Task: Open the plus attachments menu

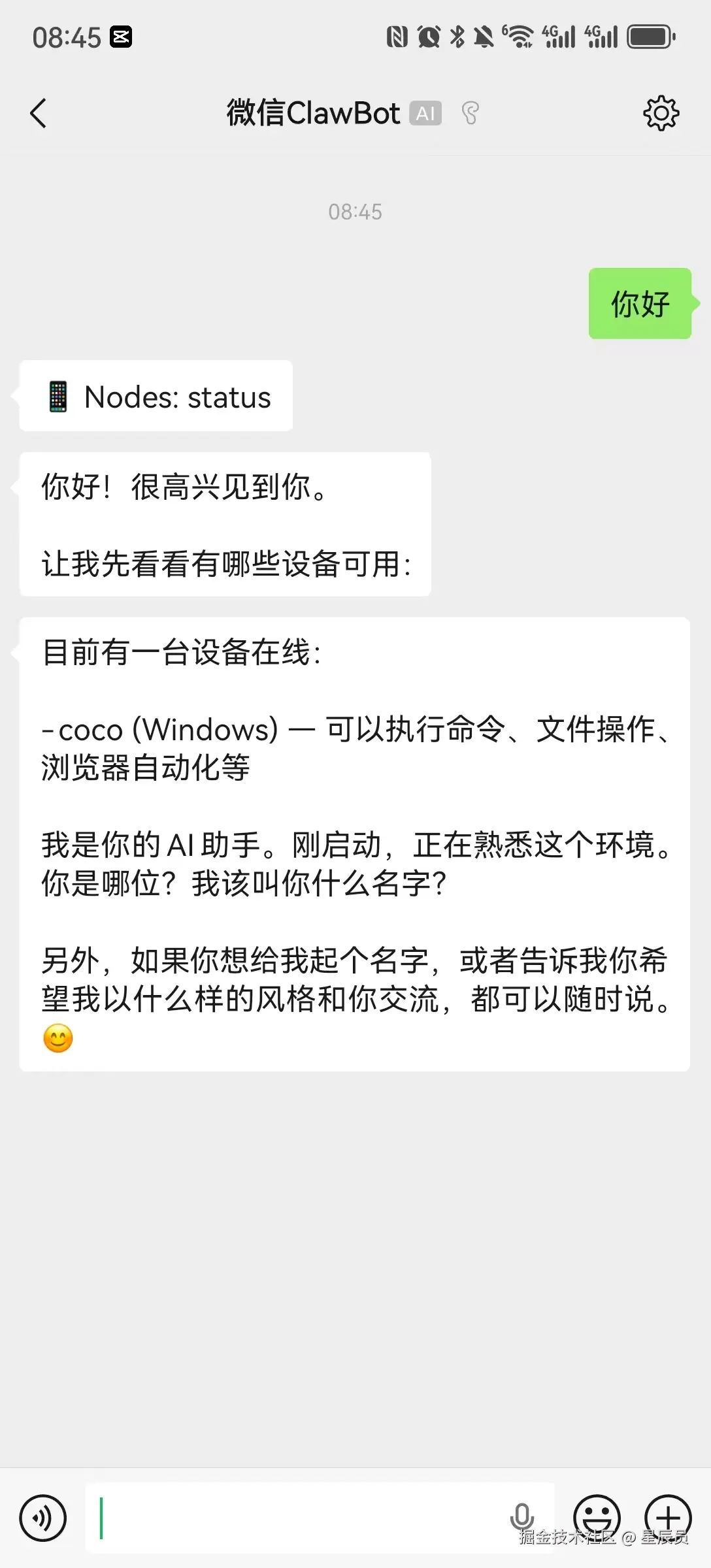Action: pyautogui.click(x=668, y=1517)
